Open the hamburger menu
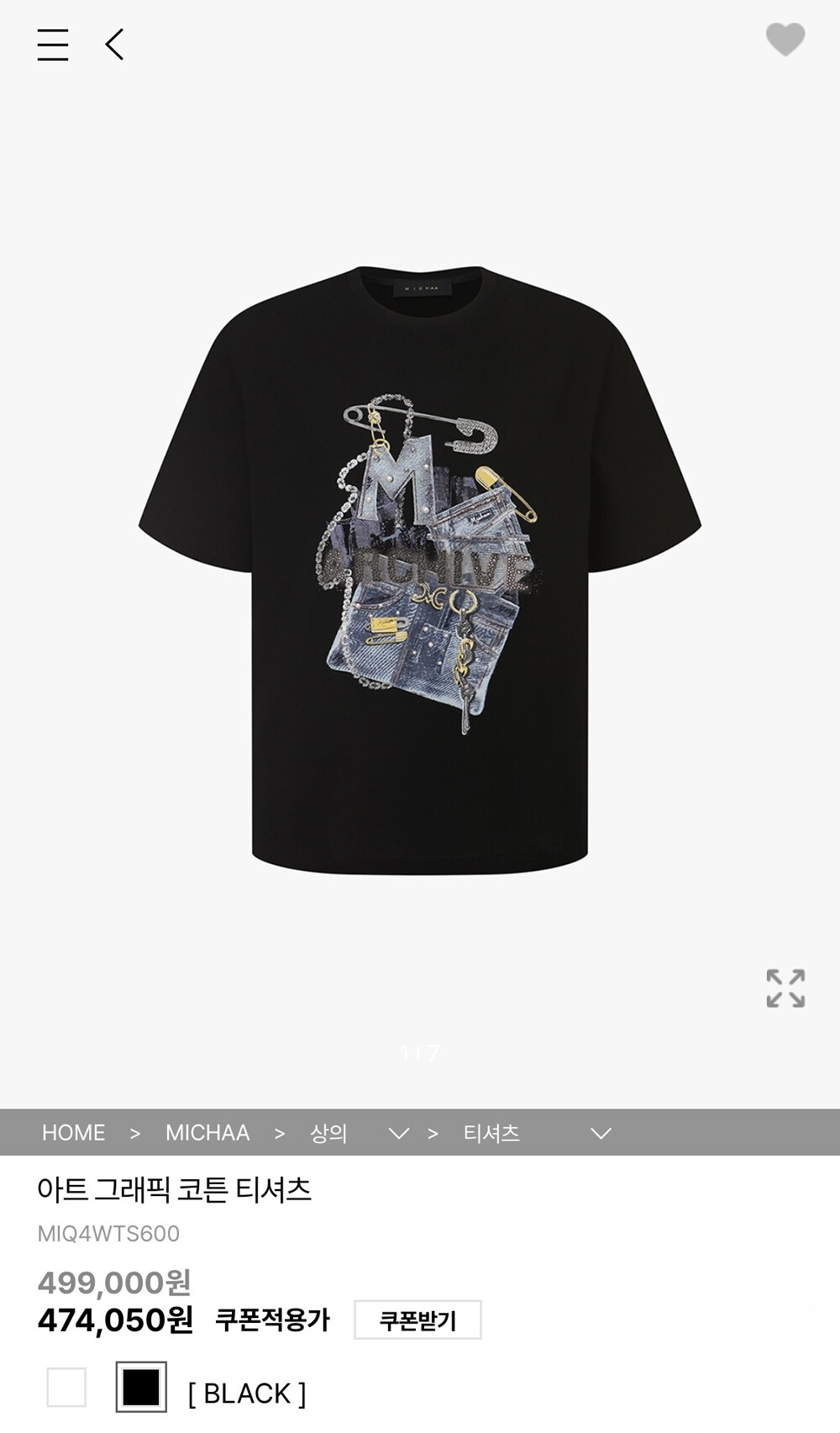The image size is (840, 1433). (x=52, y=45)
